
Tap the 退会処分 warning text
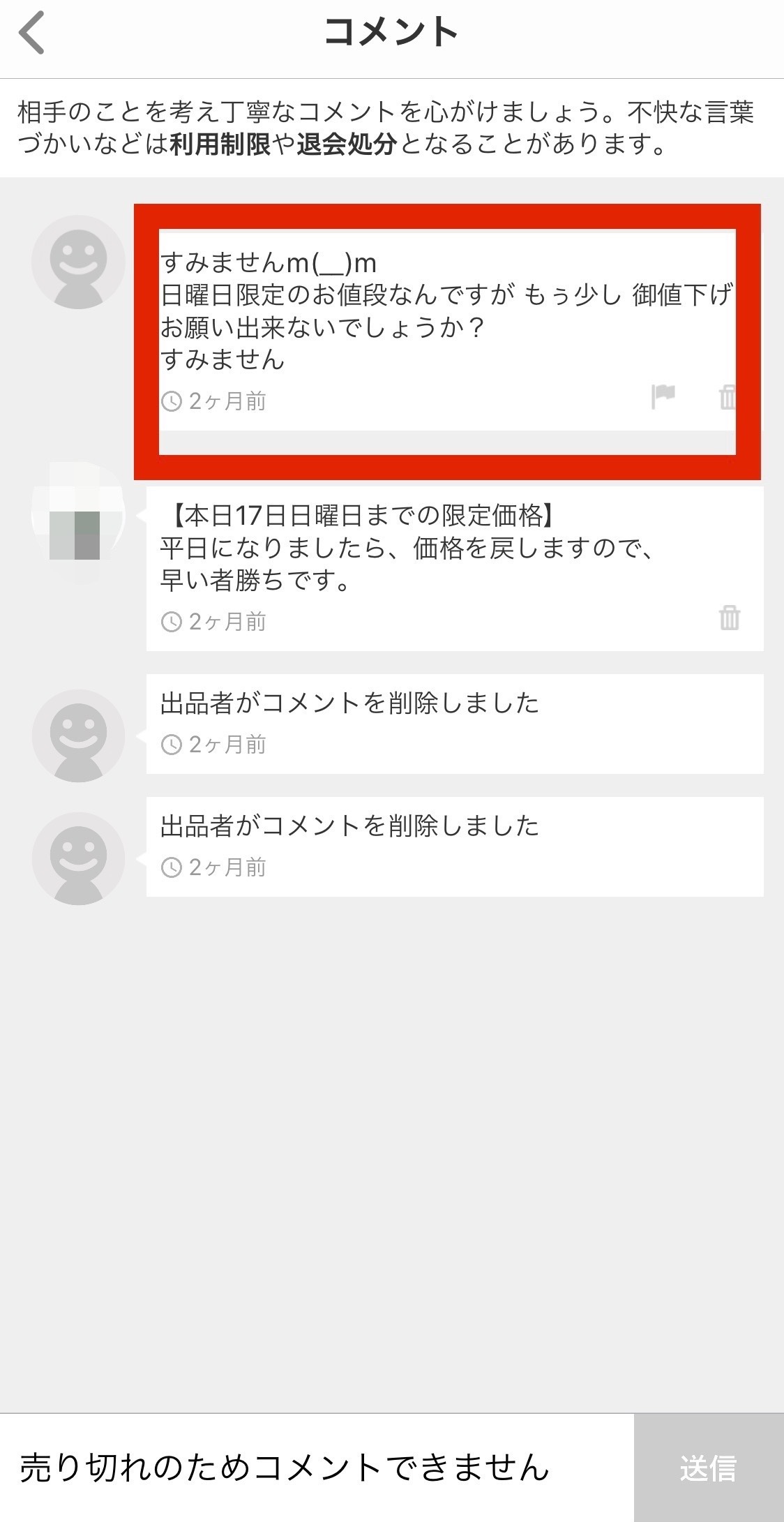tap(344, 144)
